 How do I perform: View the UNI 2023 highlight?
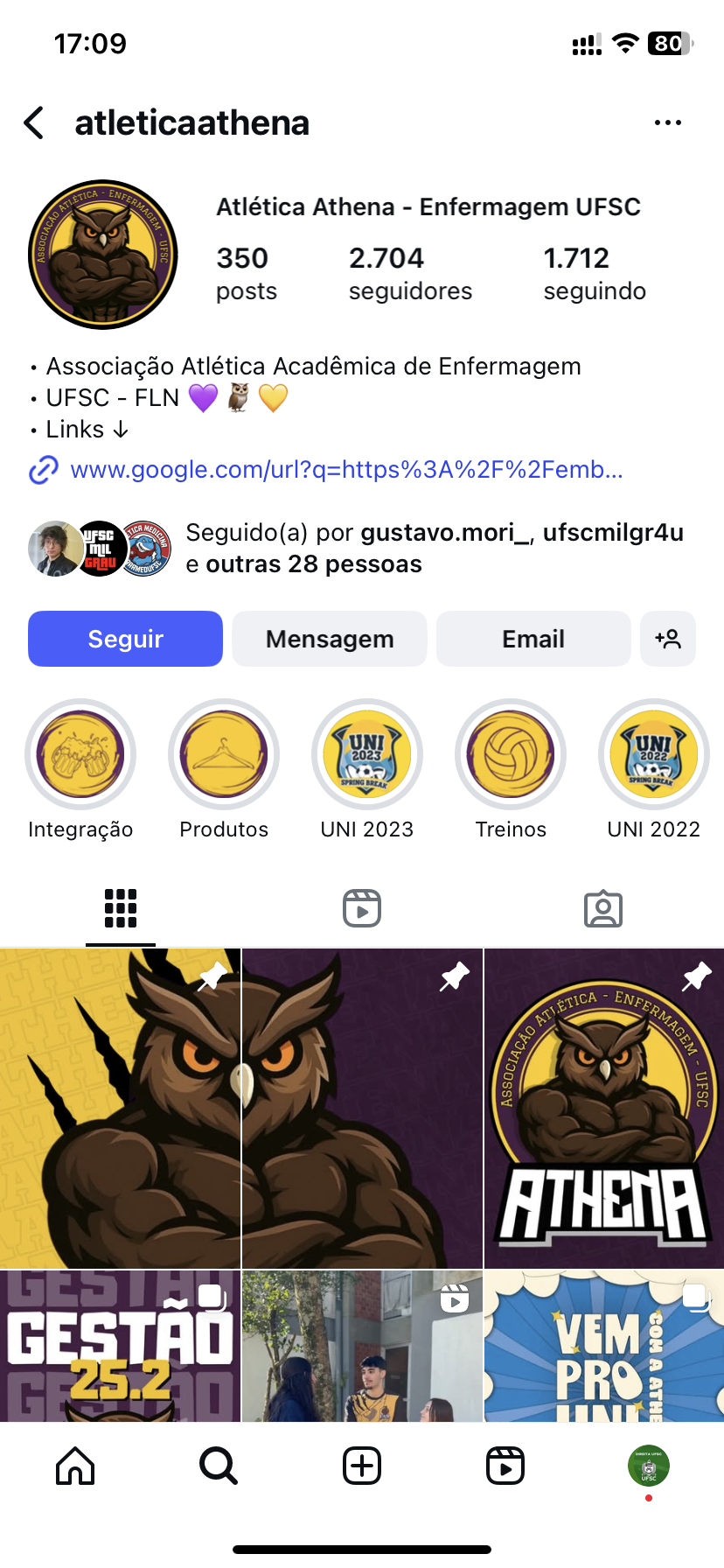click(367, 754)
